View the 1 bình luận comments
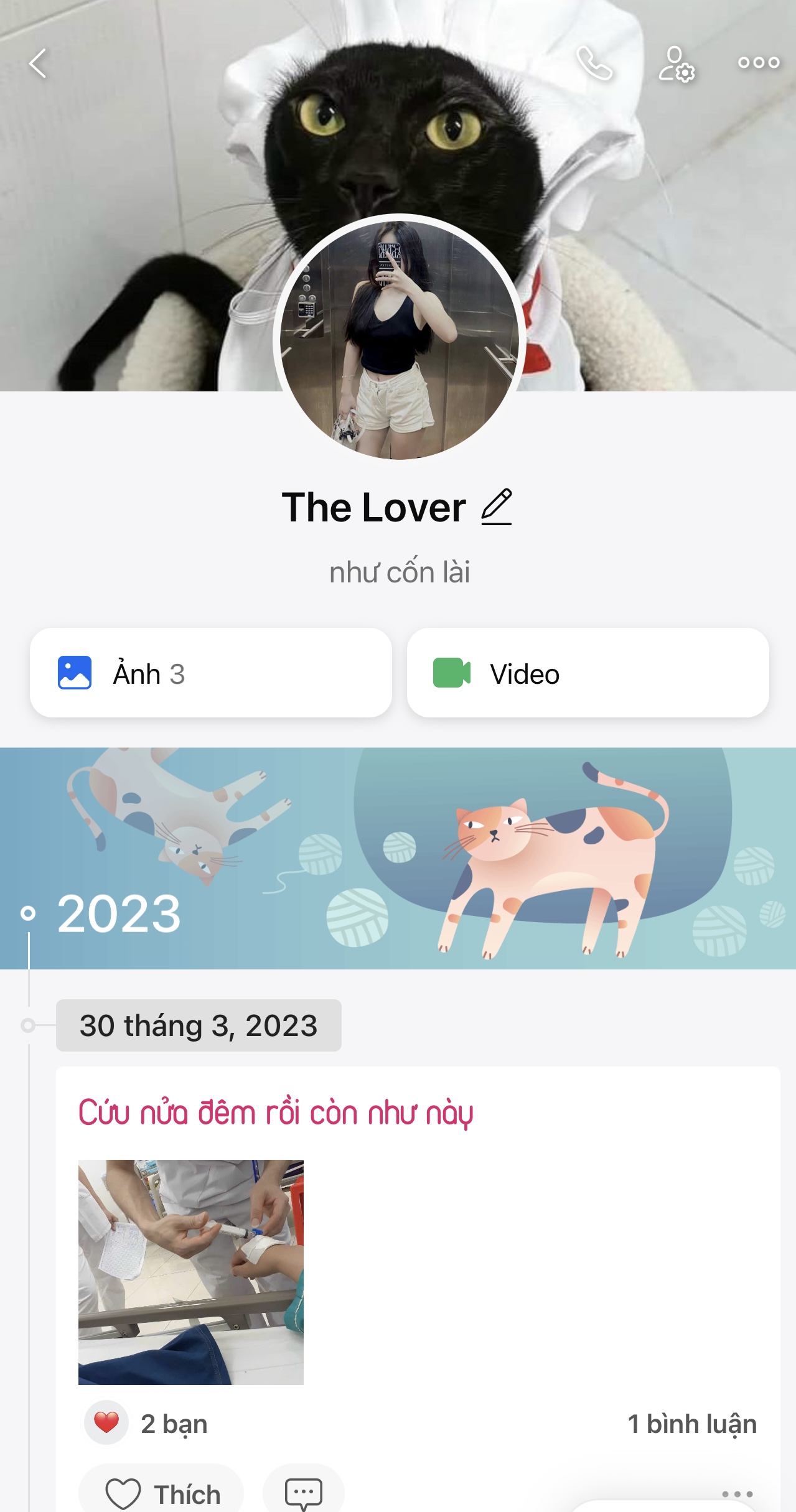 click(691, 1424)
